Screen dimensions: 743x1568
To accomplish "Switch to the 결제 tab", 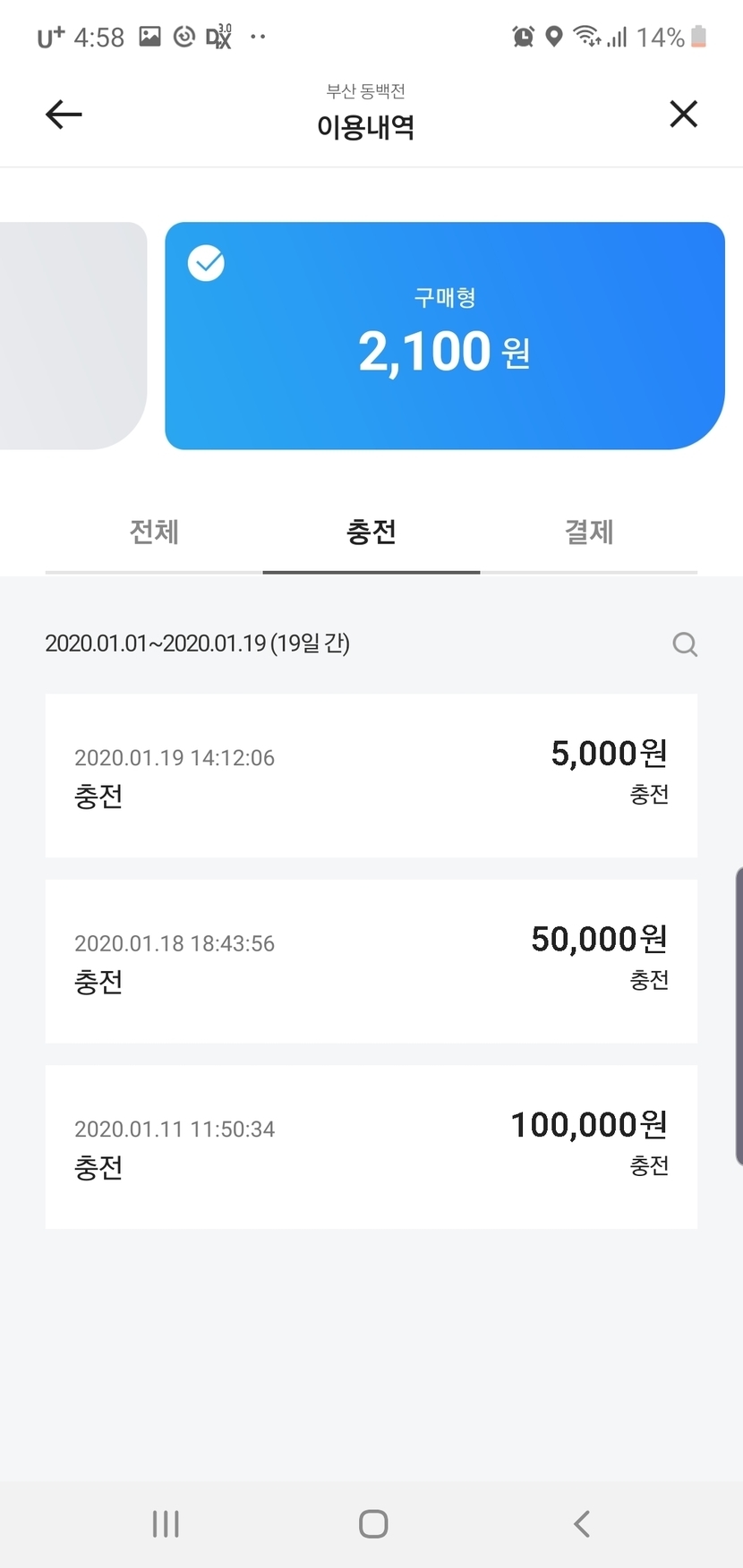I will (588, 533).
